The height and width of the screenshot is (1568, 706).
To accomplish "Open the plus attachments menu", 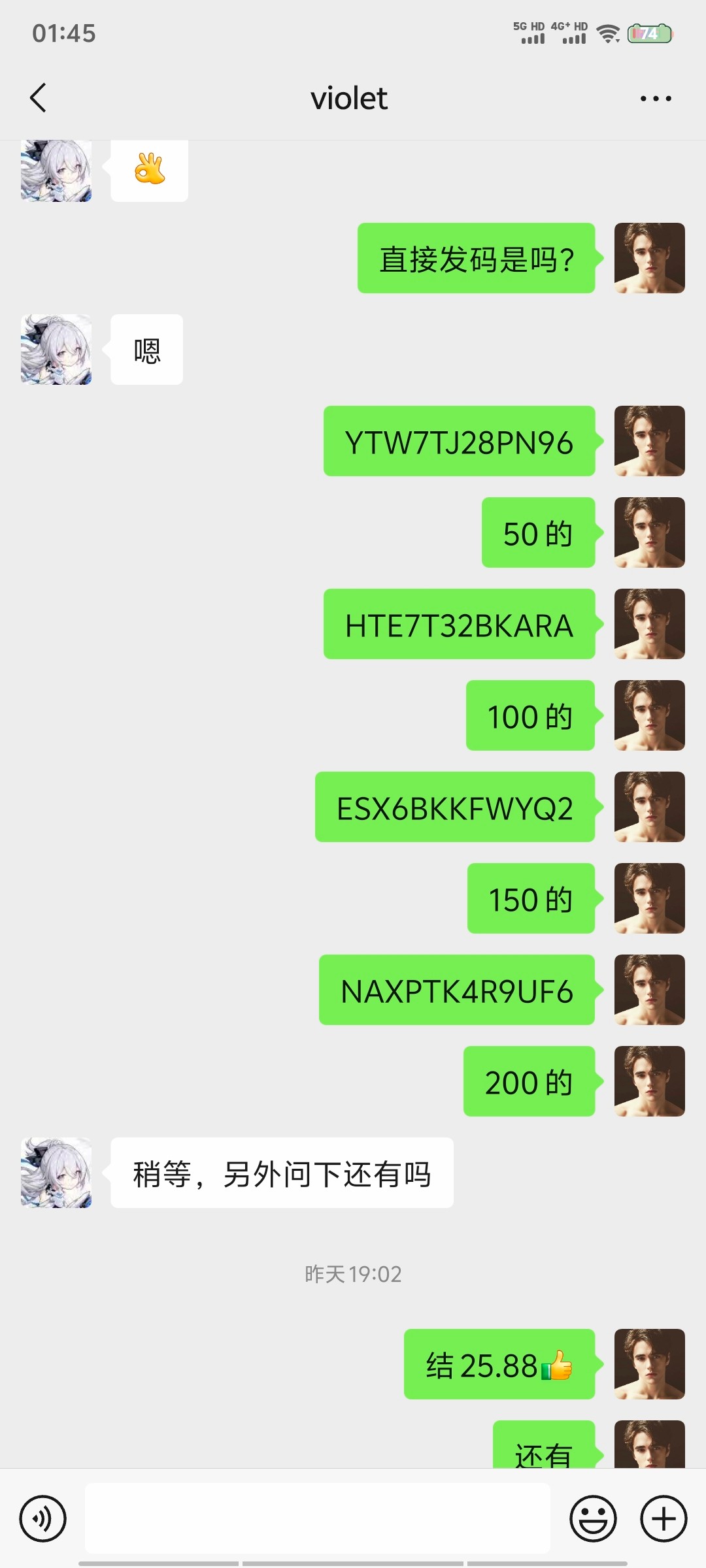I will coord(663,1518).
